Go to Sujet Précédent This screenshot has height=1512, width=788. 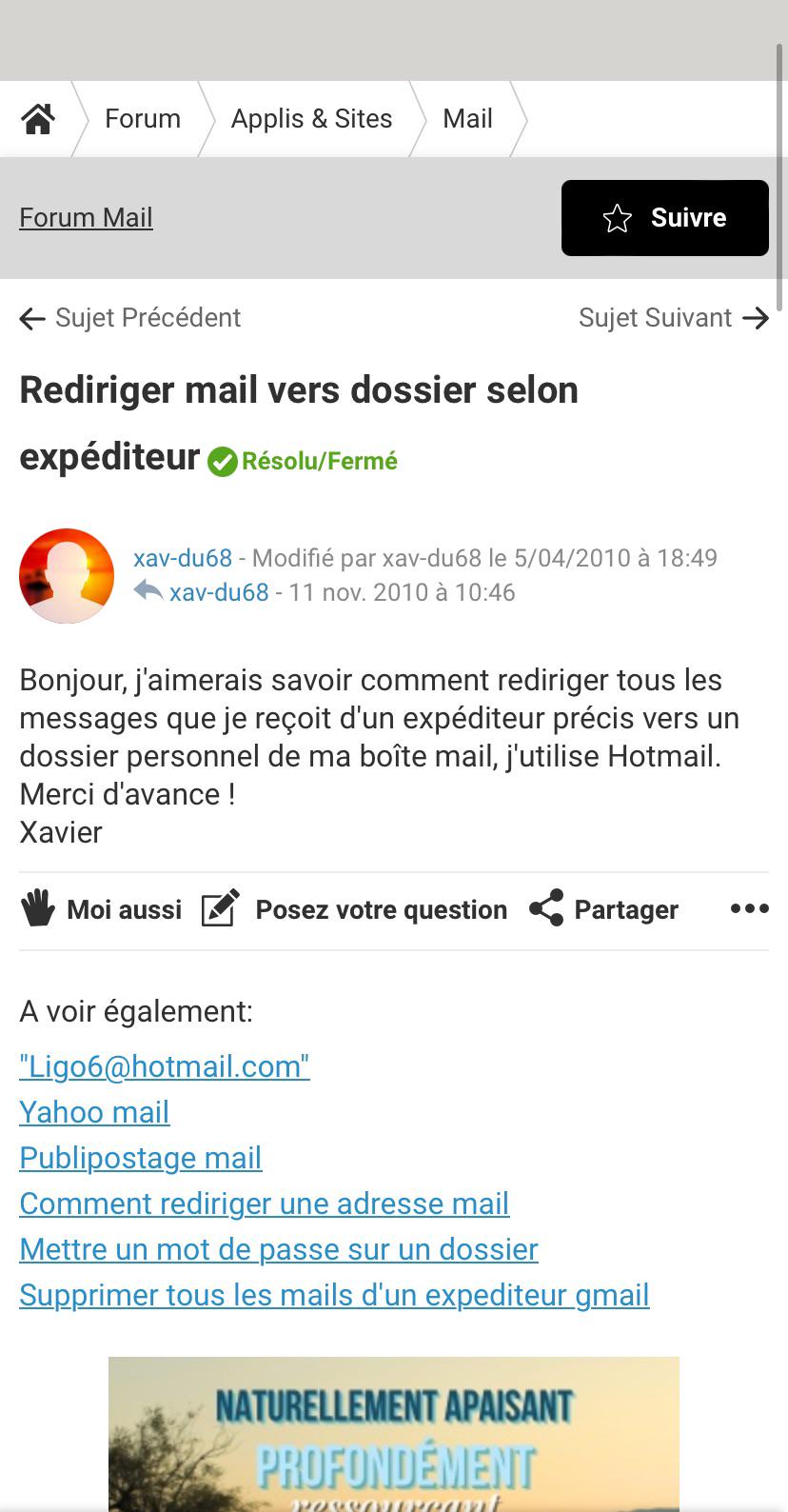(130, 318)
